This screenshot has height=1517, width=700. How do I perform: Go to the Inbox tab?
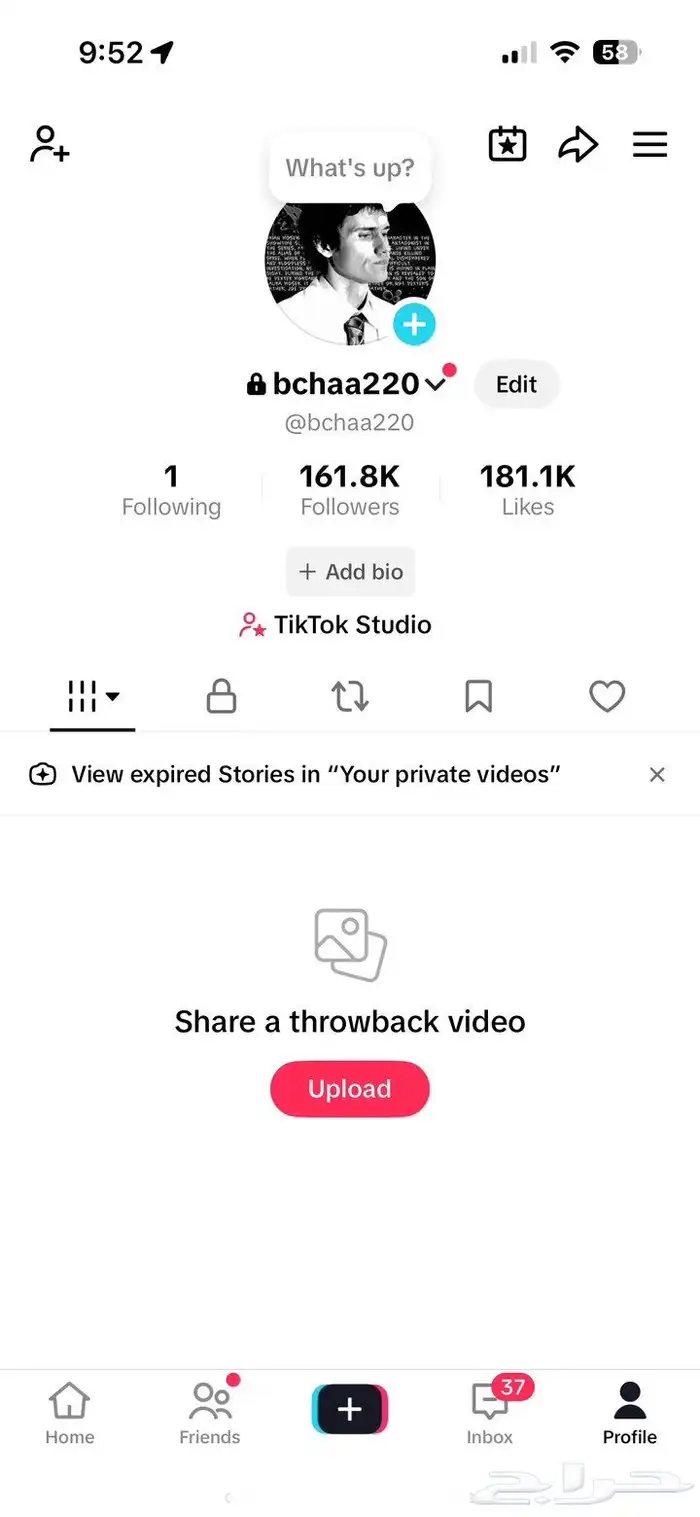490,1414
